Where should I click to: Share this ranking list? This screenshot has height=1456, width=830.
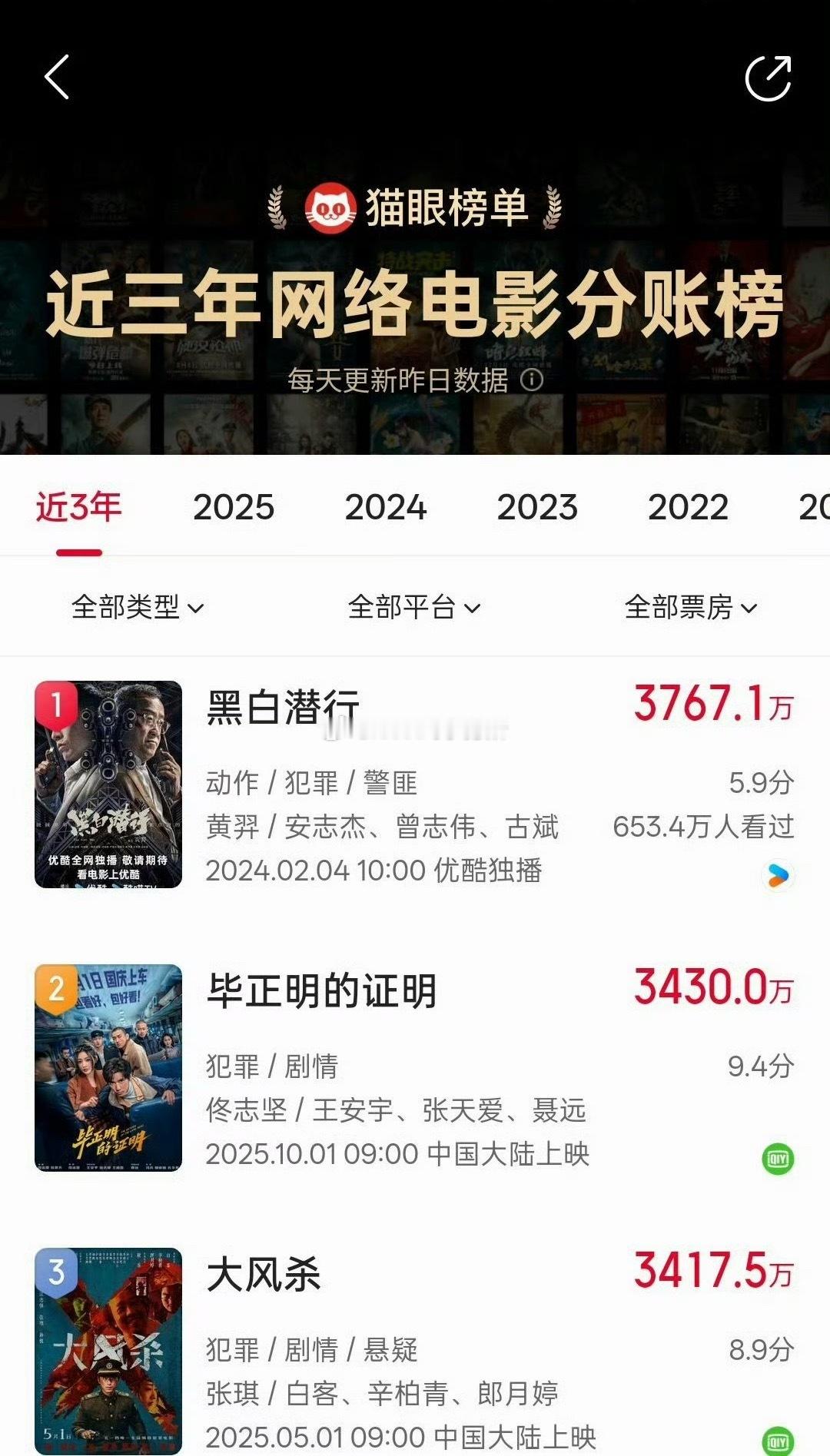click(768, 78)
